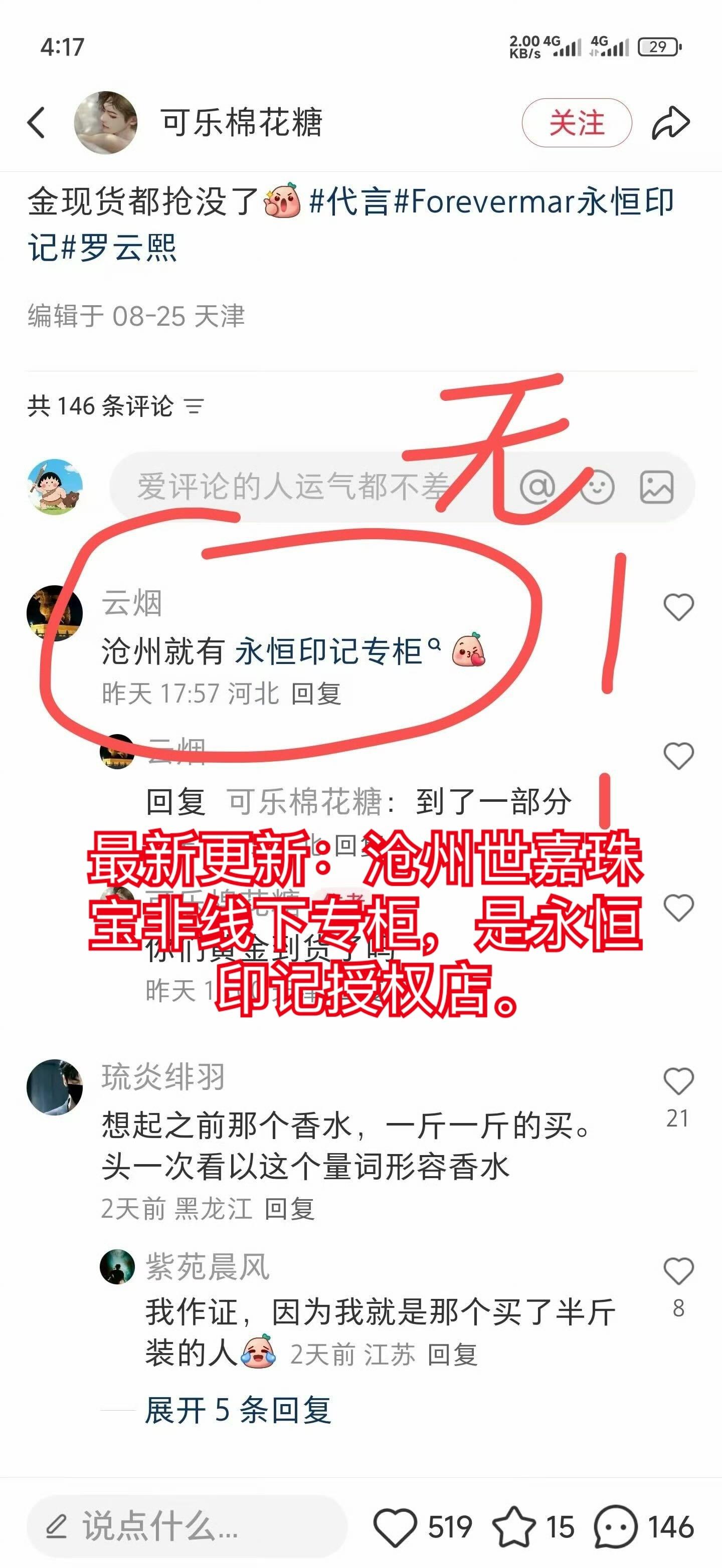This screenshot has width=722, height=1568.
Task: Follow the author with the 关注 button
Action: click(577, 123)
